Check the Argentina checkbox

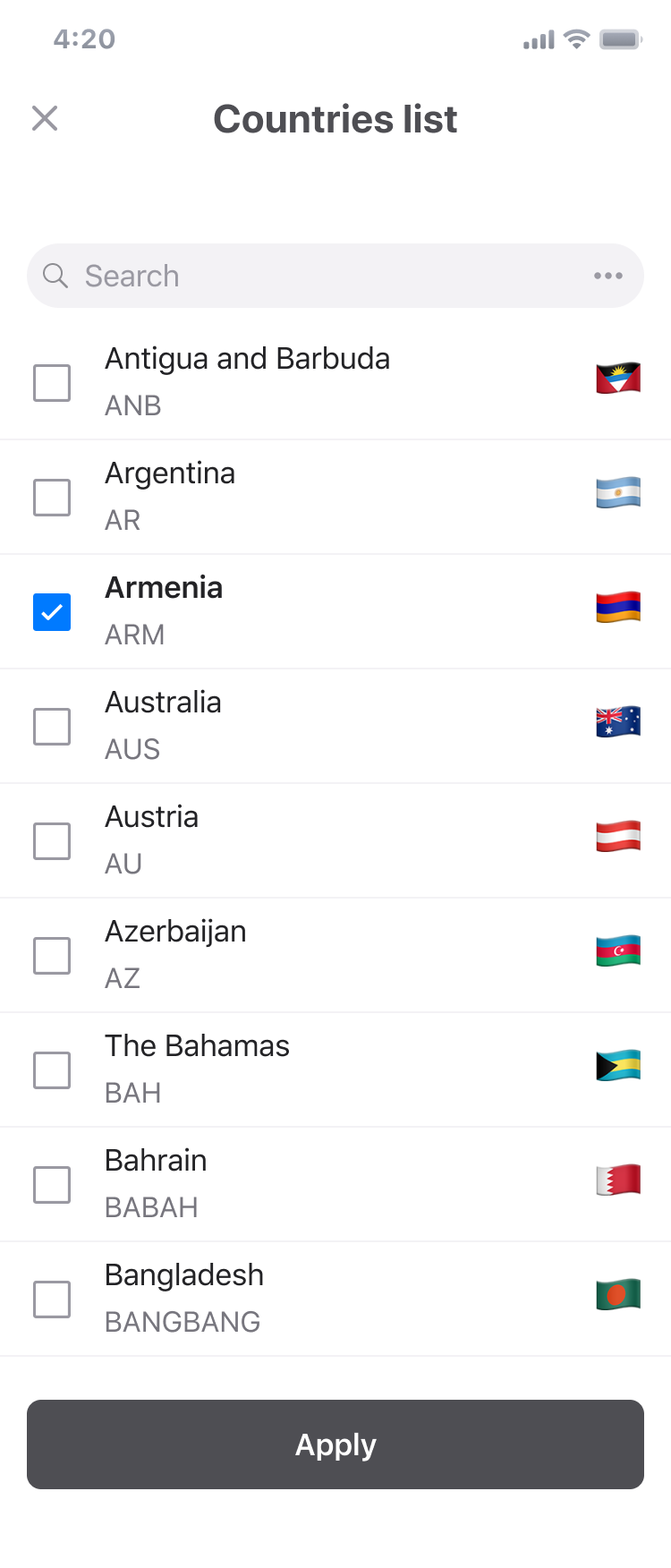[x=51, y=497]
